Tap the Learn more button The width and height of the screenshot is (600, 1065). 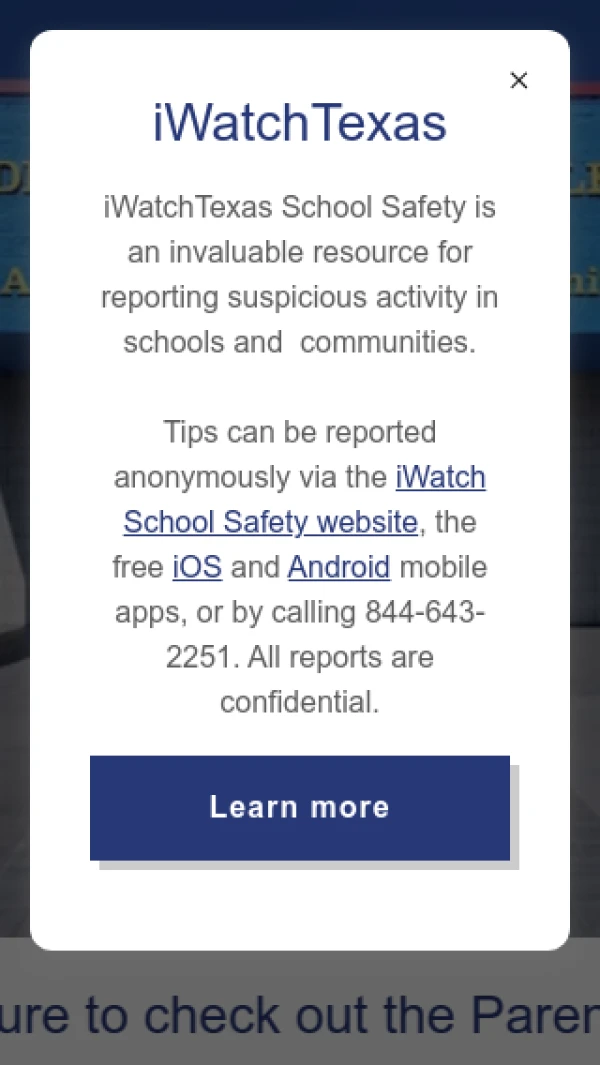pyautogui.click(x=300, y=807)
